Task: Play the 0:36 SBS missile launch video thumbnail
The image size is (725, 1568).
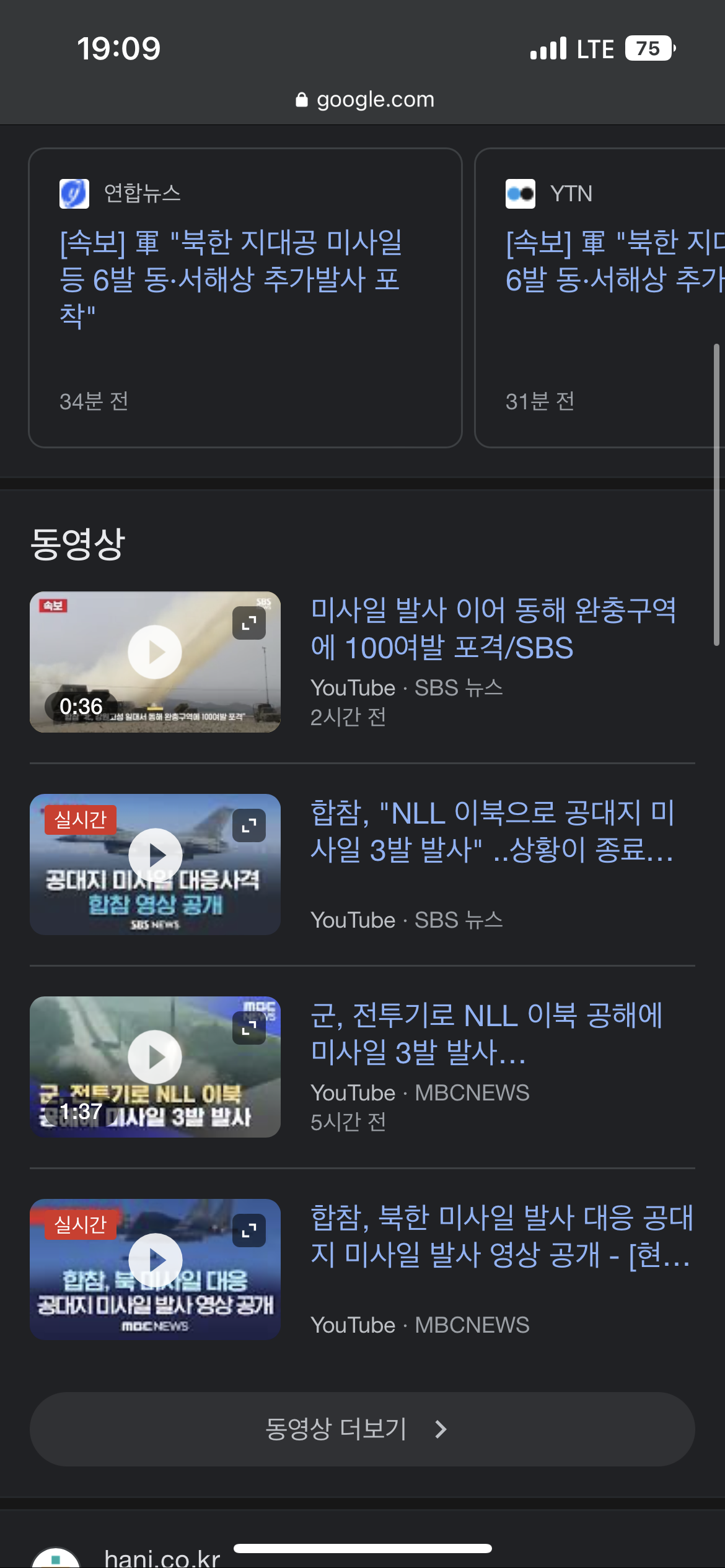Action: point(155,652)
